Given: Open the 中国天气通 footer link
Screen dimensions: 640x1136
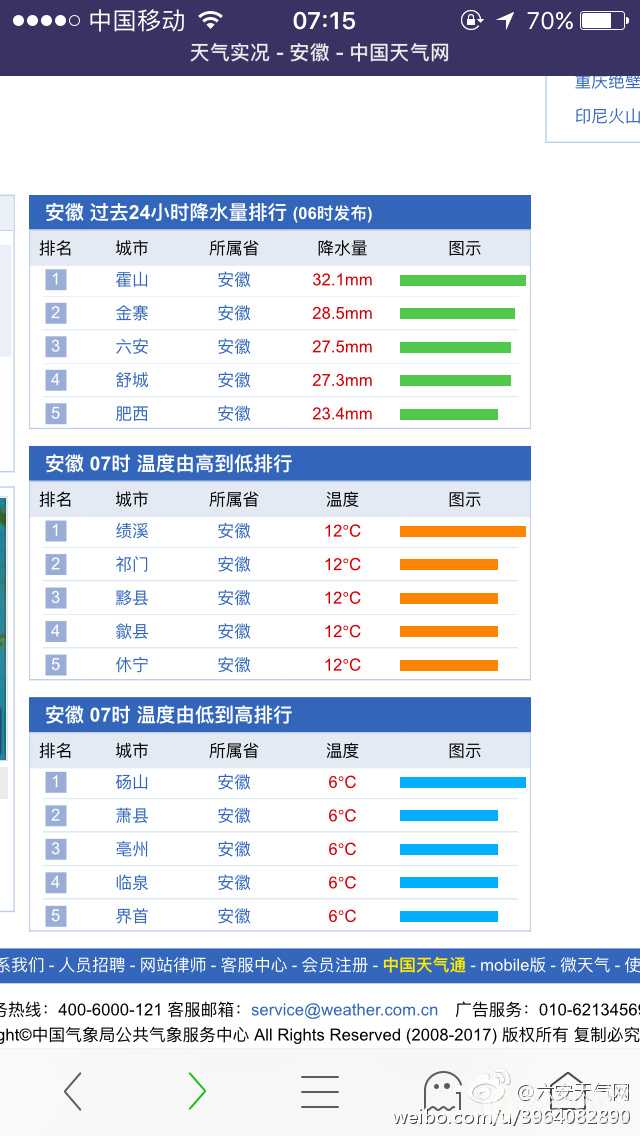Looking at the screenshot, I should pos(424,965).
